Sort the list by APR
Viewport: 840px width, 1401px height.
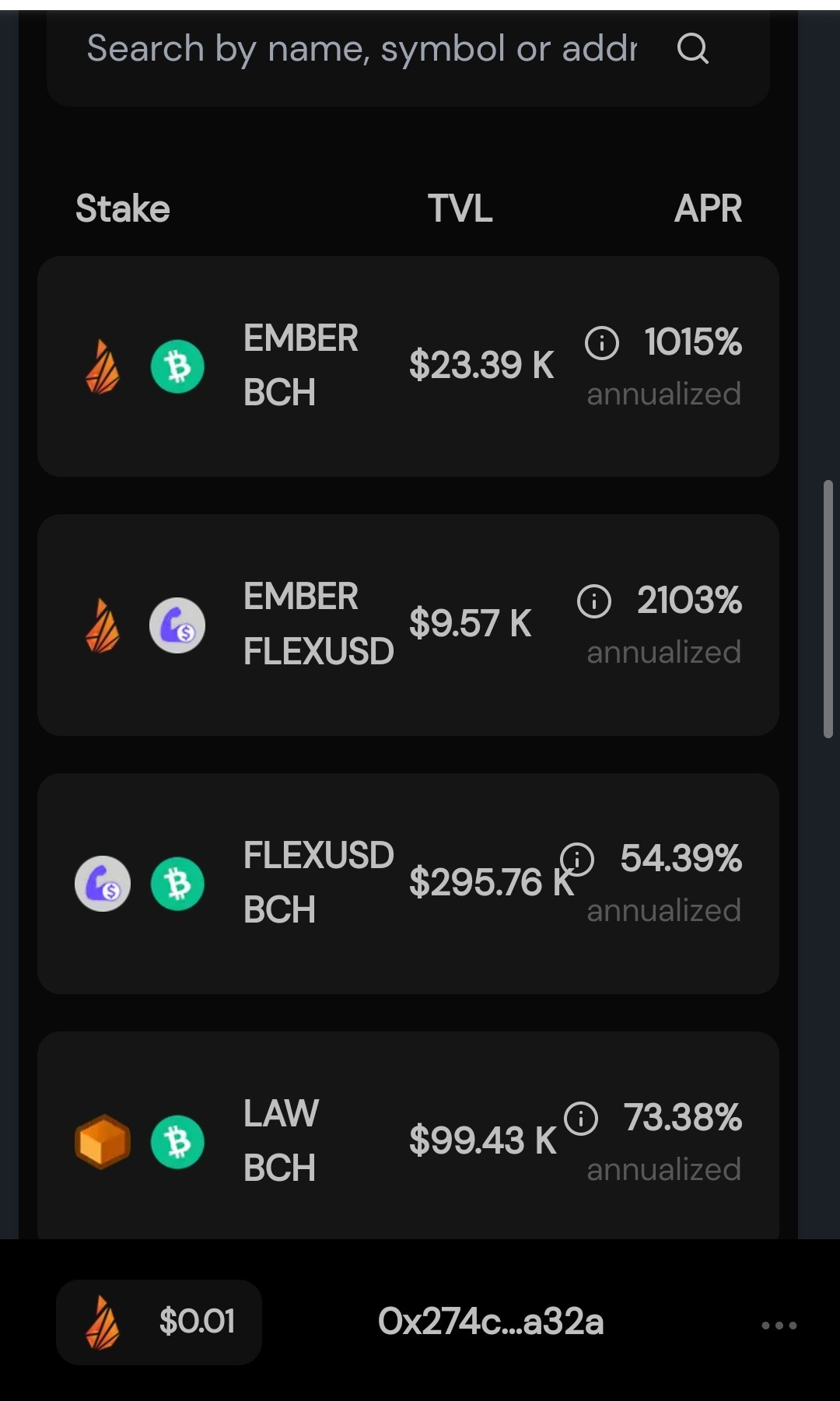tap(708, 208)
